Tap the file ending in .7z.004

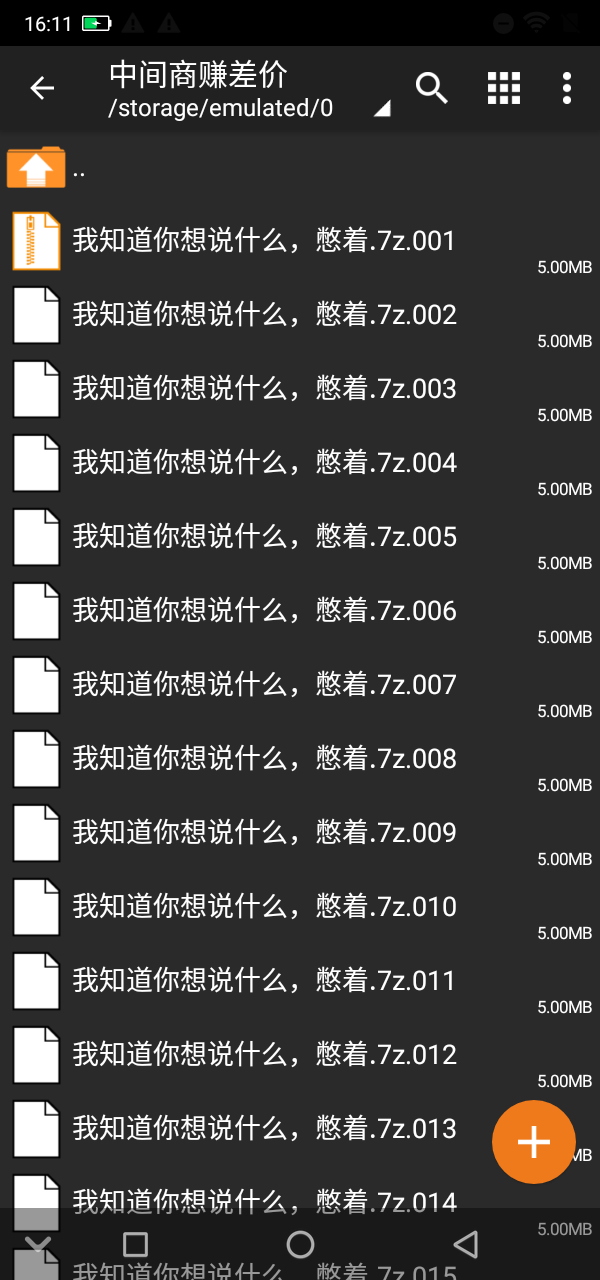[263, 463]
